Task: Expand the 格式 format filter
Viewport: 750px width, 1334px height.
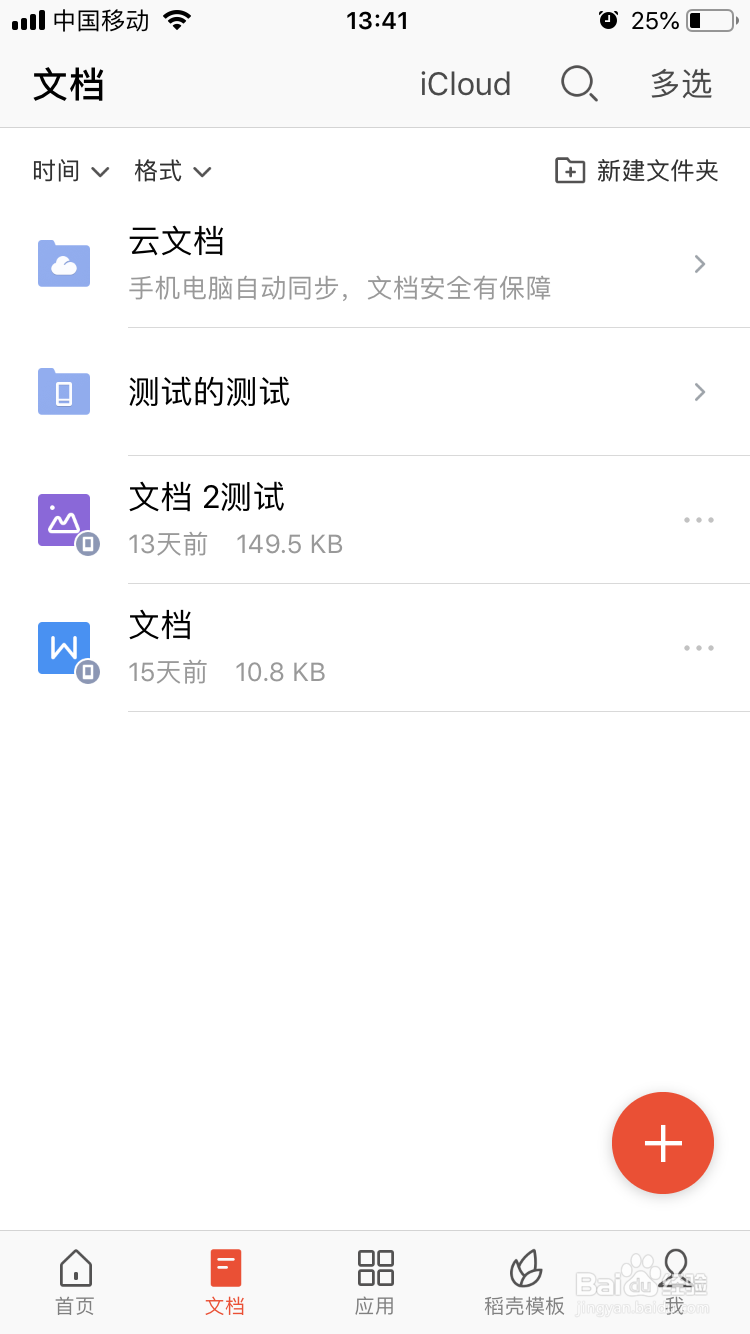Action: [173, 171]
